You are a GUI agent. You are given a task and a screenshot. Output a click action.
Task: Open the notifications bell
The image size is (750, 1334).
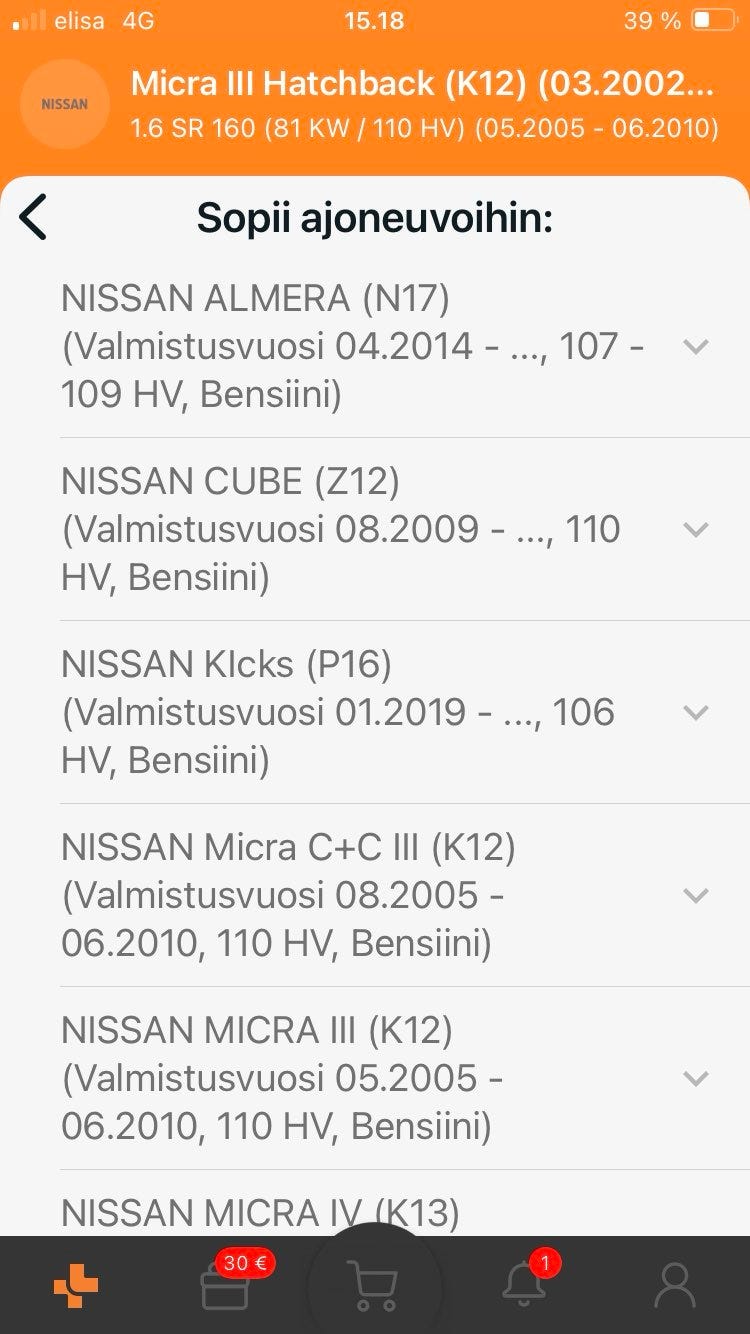click(x=524, y=1286)
